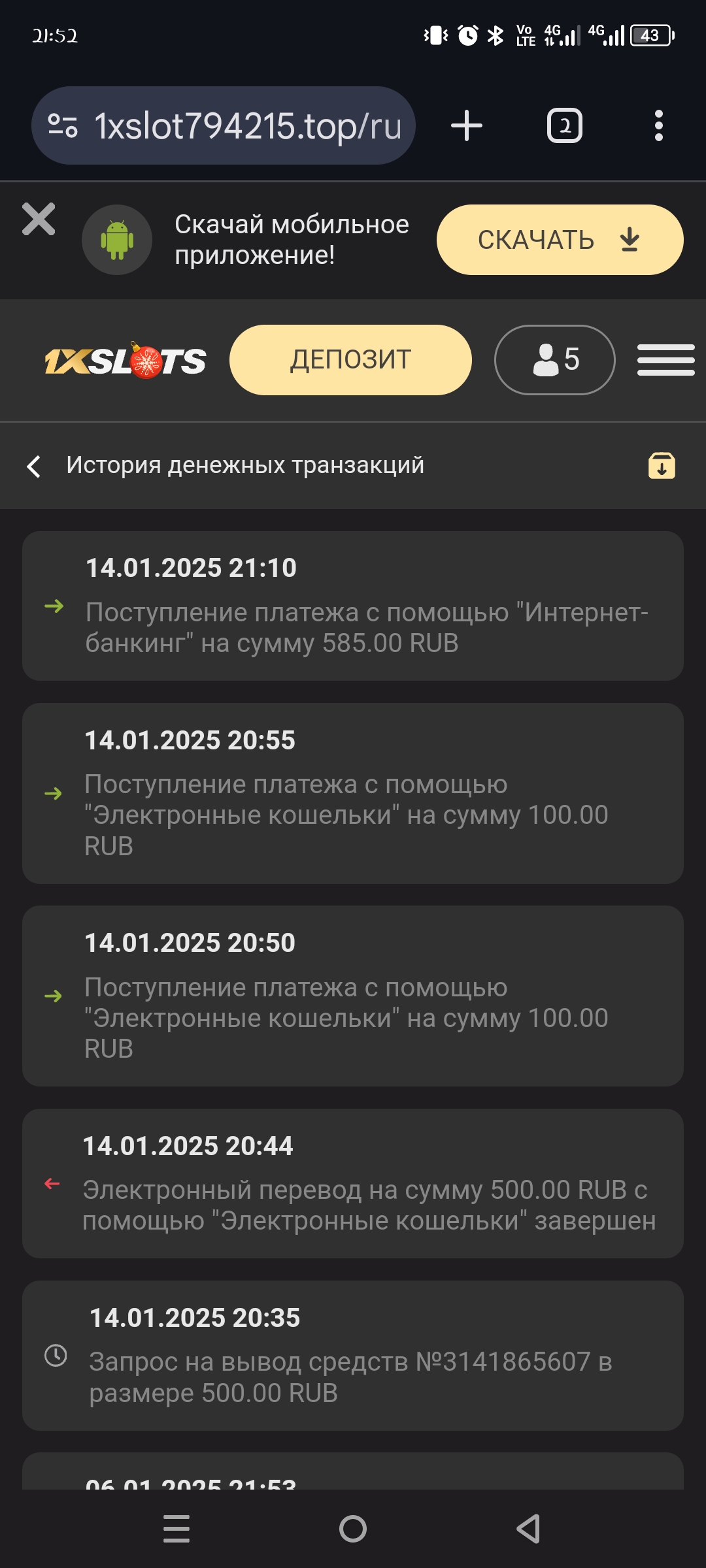706x1568 pixels.
Task: Go back from transaction history
Action: point(34,466)
